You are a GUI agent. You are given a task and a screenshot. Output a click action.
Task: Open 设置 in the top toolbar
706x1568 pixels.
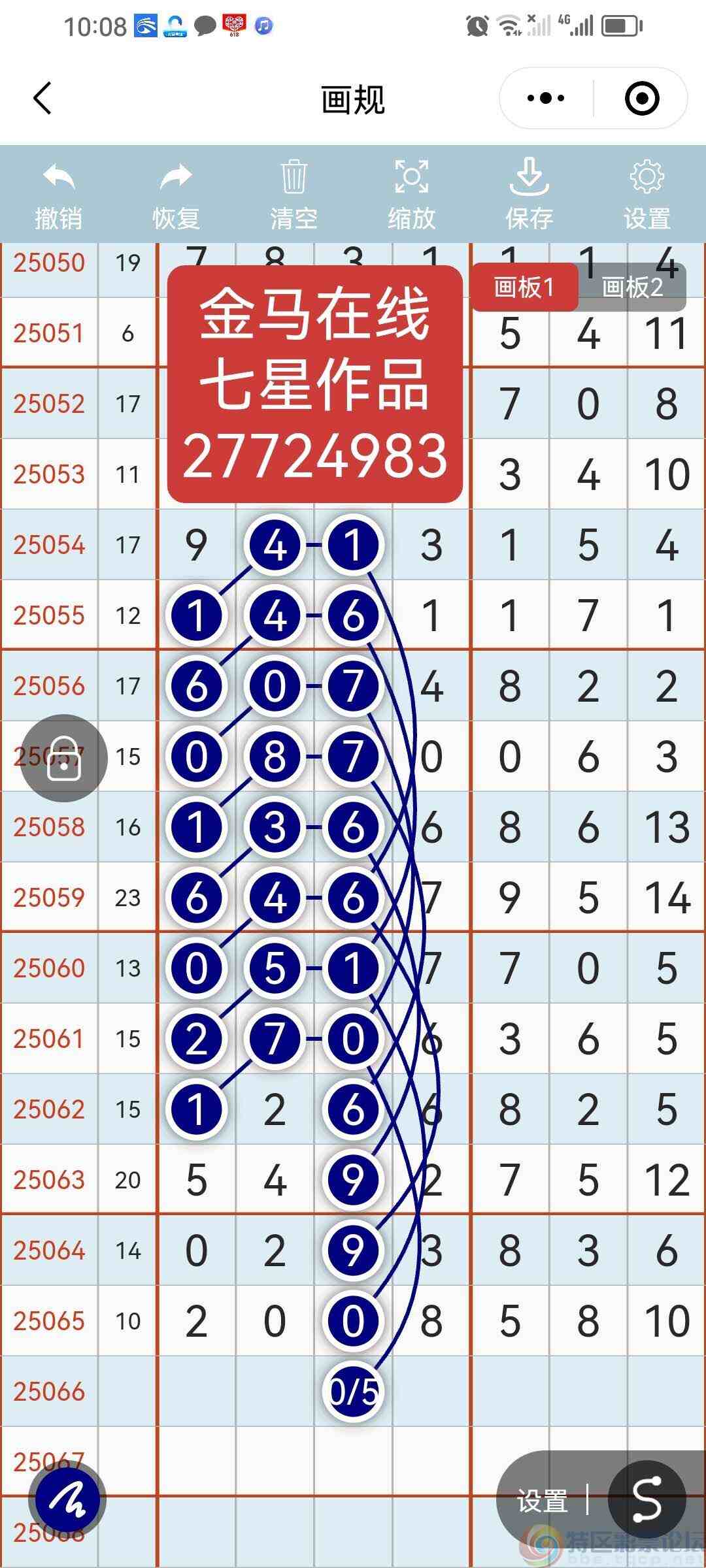pos(647,195)
